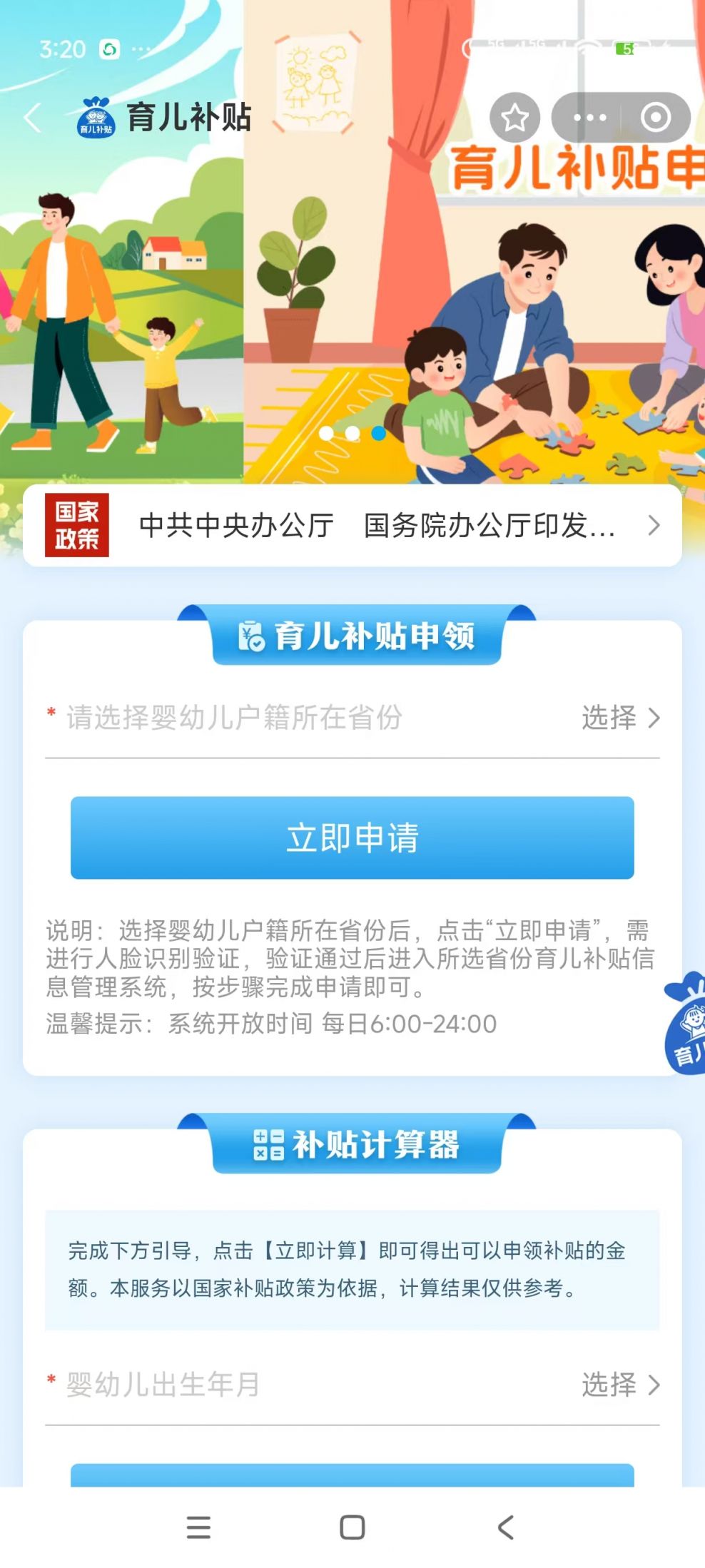Open recent apps from the navigation bar
Viewport: 705px width, 1568px height.
click(x=198, y=1527)
